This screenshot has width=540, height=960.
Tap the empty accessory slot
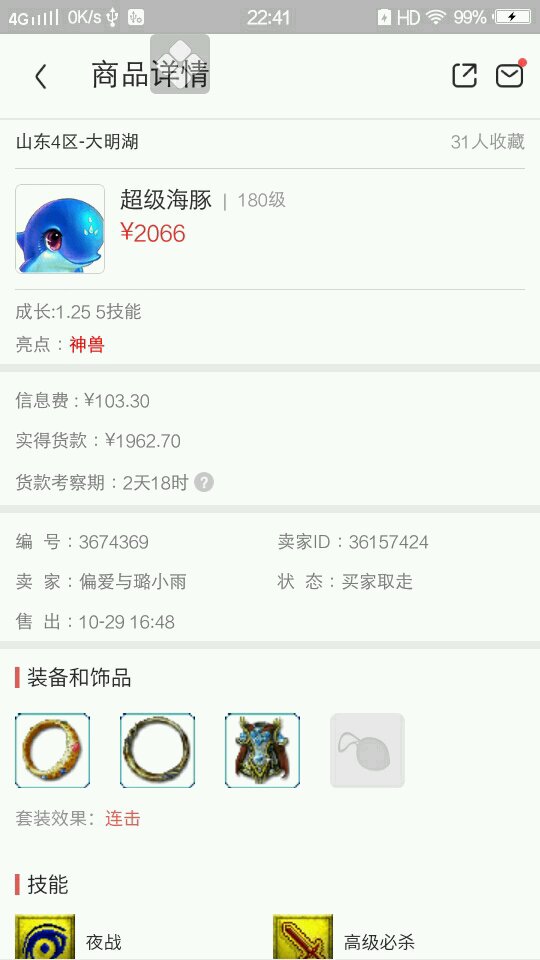coord(367,750)
